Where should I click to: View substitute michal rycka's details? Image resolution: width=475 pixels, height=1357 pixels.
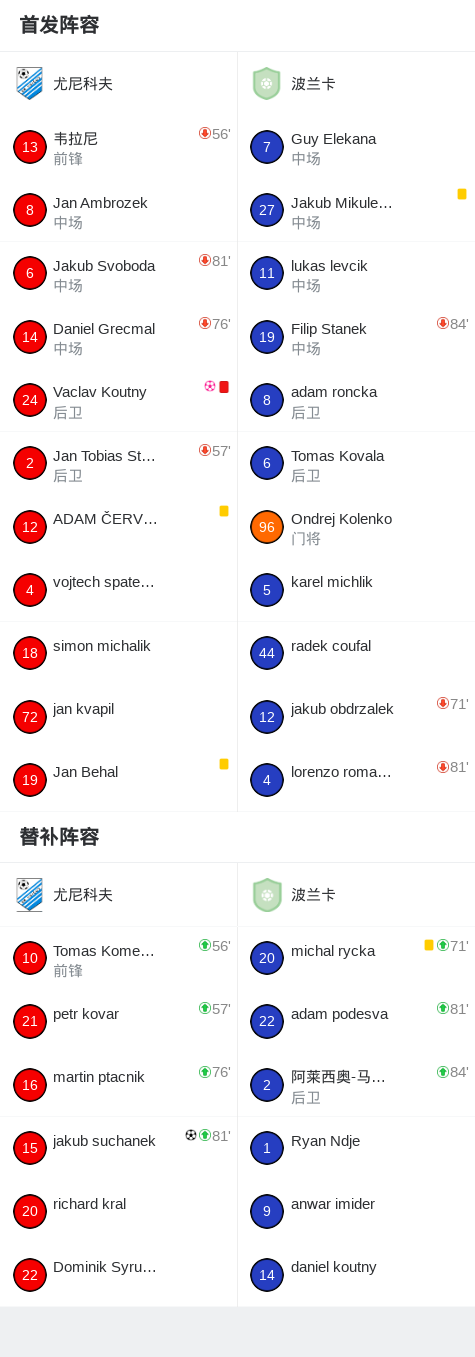click(x=356, y=958)
